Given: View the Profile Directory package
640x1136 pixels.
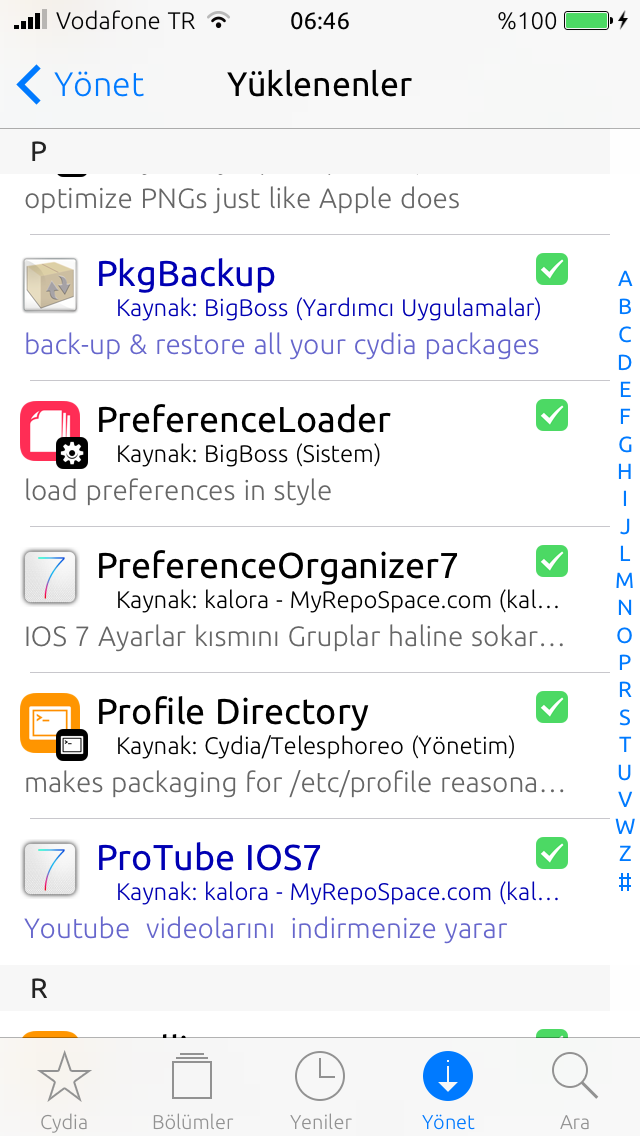Looking at the screenshot, I should tap(304, 746).
